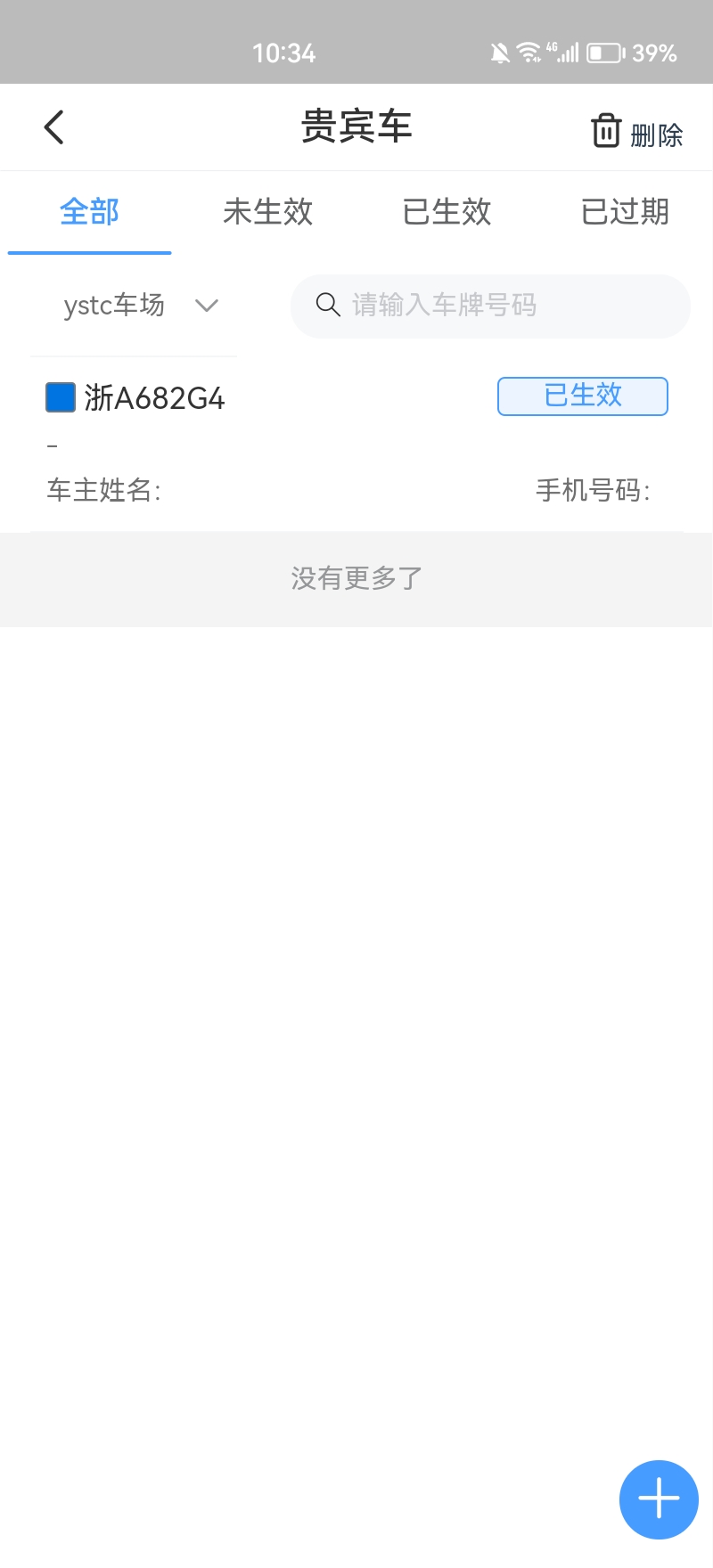Image resolution: width=713 pixels, height=1568 pixels.
Task: Tap the 已生效 status badge
Action: pyautogui.click(x=582, y=396)
